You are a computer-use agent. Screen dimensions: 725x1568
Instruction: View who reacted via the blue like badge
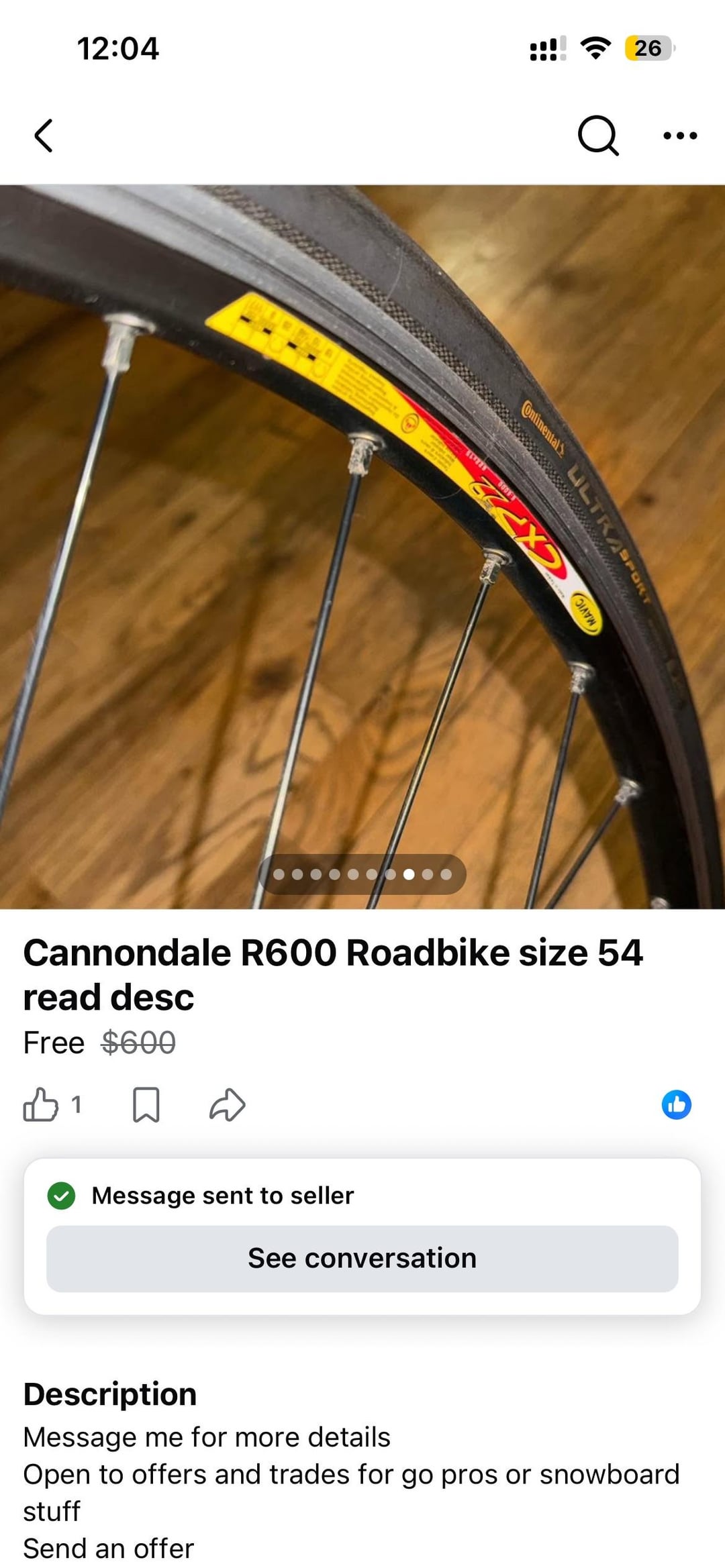point(676,1104)
